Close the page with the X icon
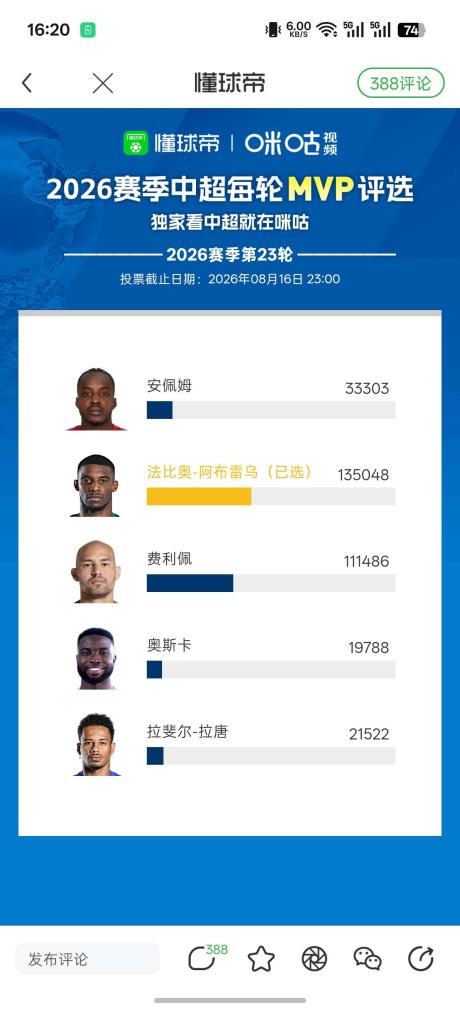 tap(103, 83)
